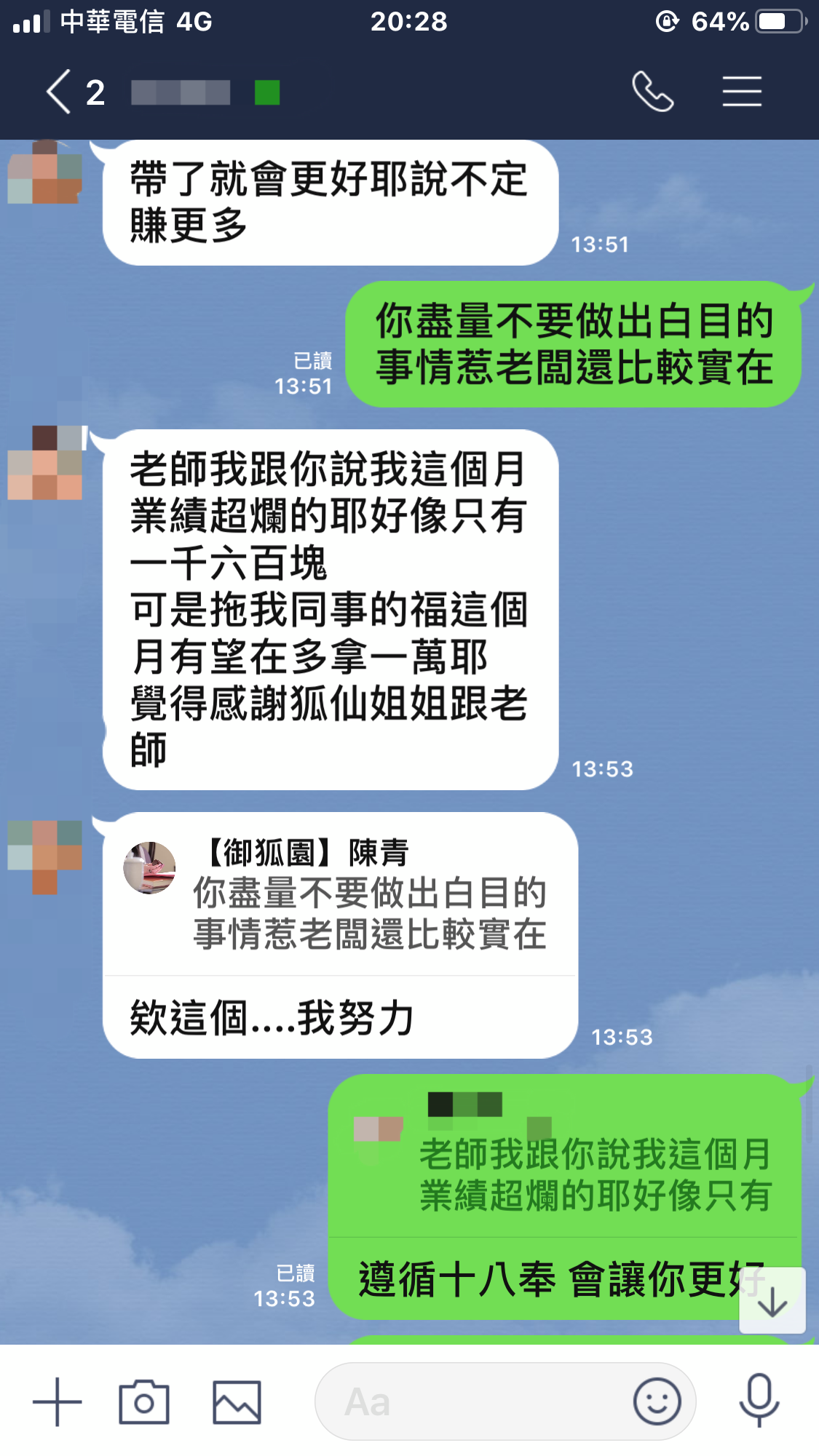Open the camera

pos(144,1402)
